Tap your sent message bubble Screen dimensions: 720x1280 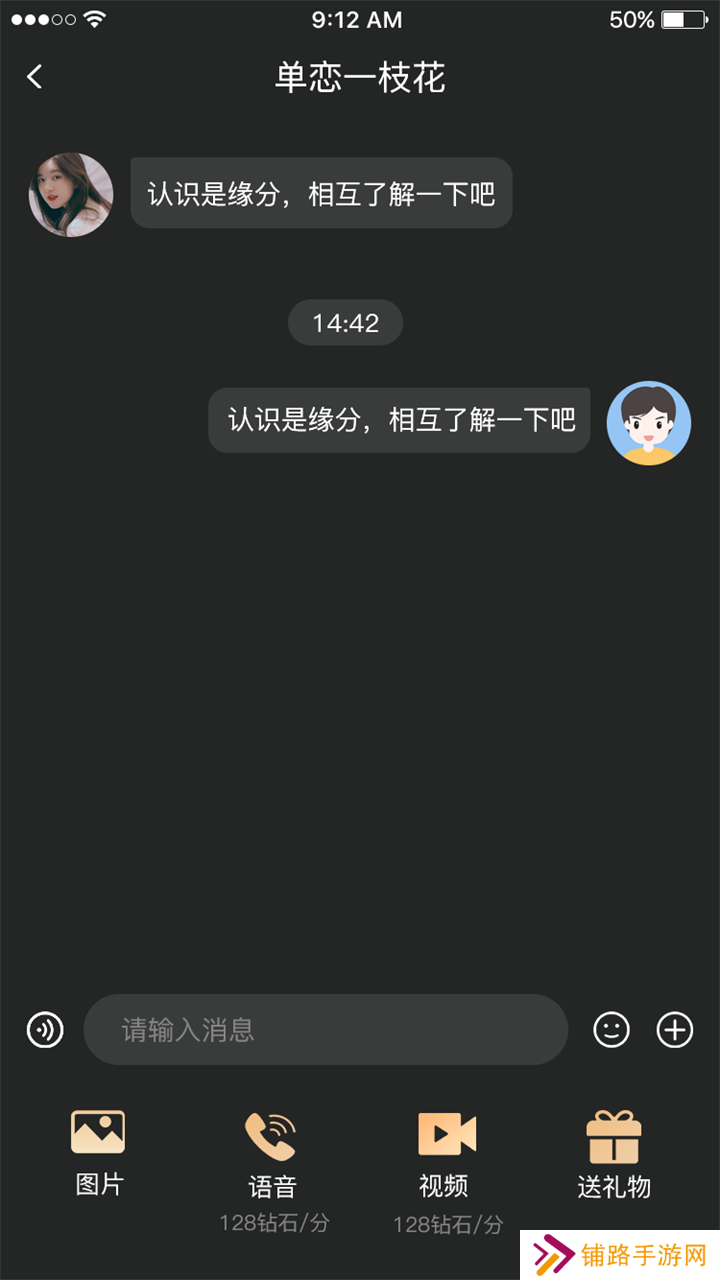pyautogui.click(x=398, y=421)
